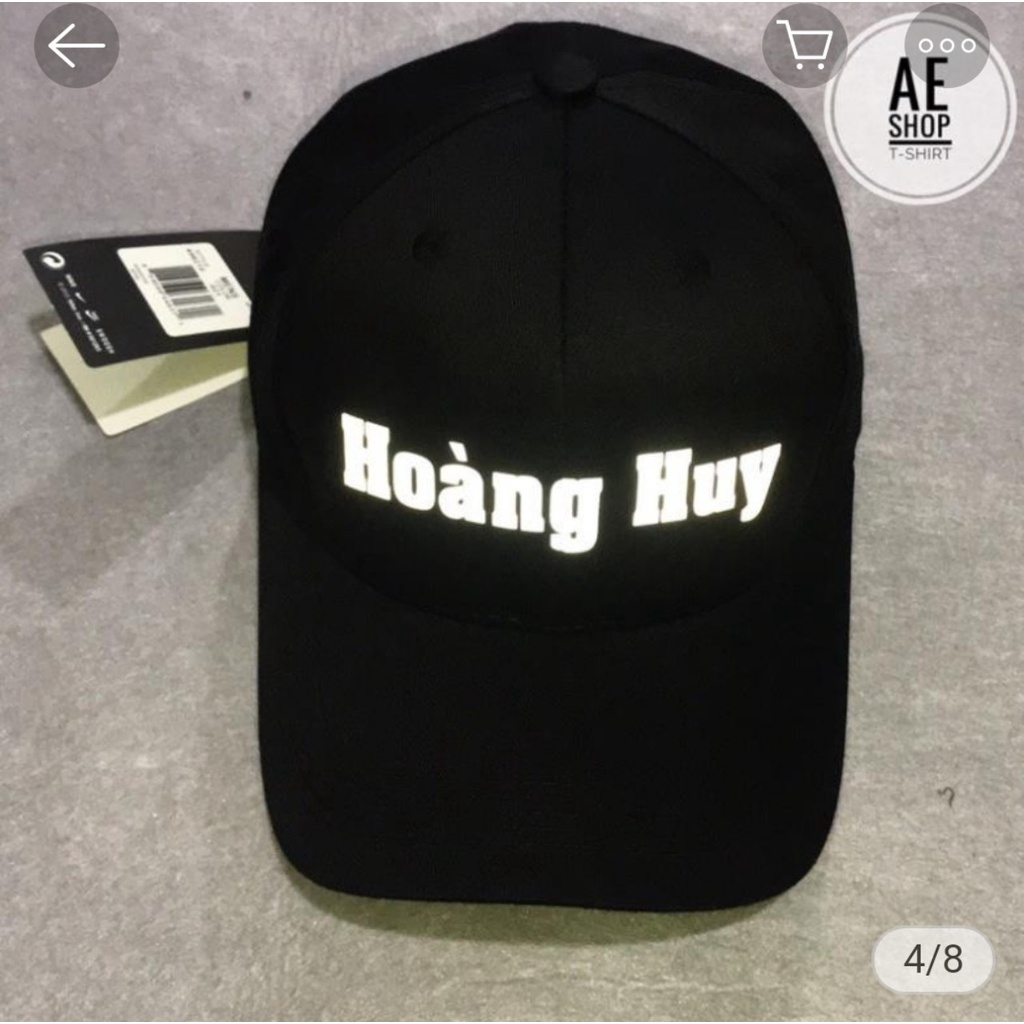Go back using the arrow button
This screenshot has height=1024, width=1024.
(76, 46)
